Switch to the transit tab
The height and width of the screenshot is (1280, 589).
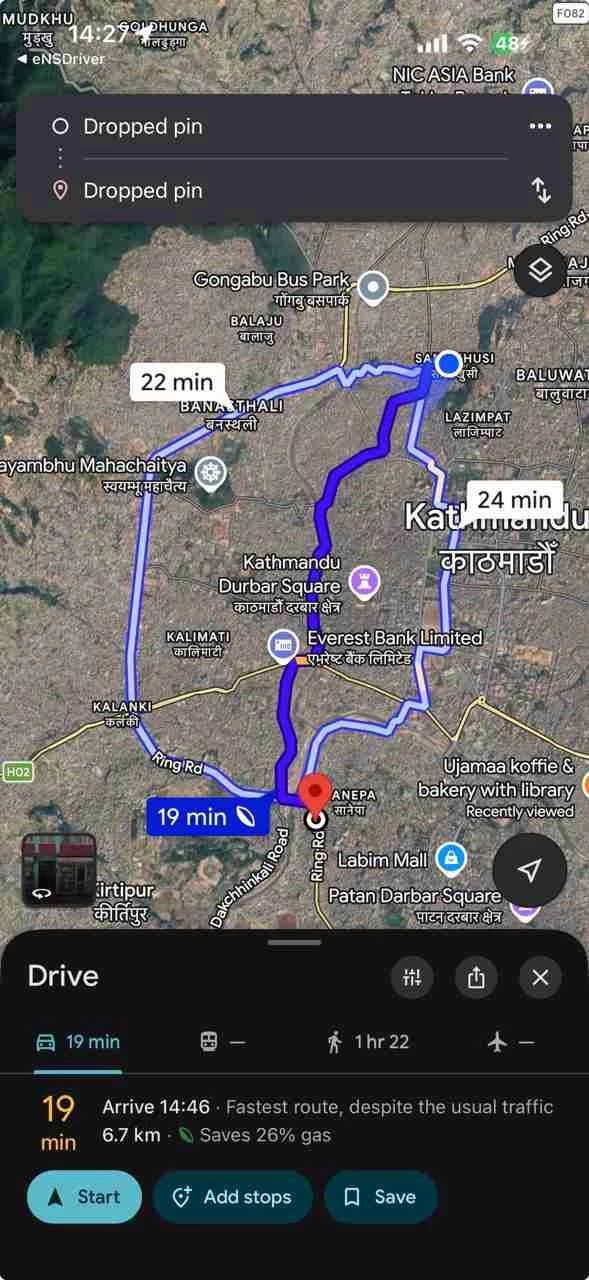point(222,1042)
